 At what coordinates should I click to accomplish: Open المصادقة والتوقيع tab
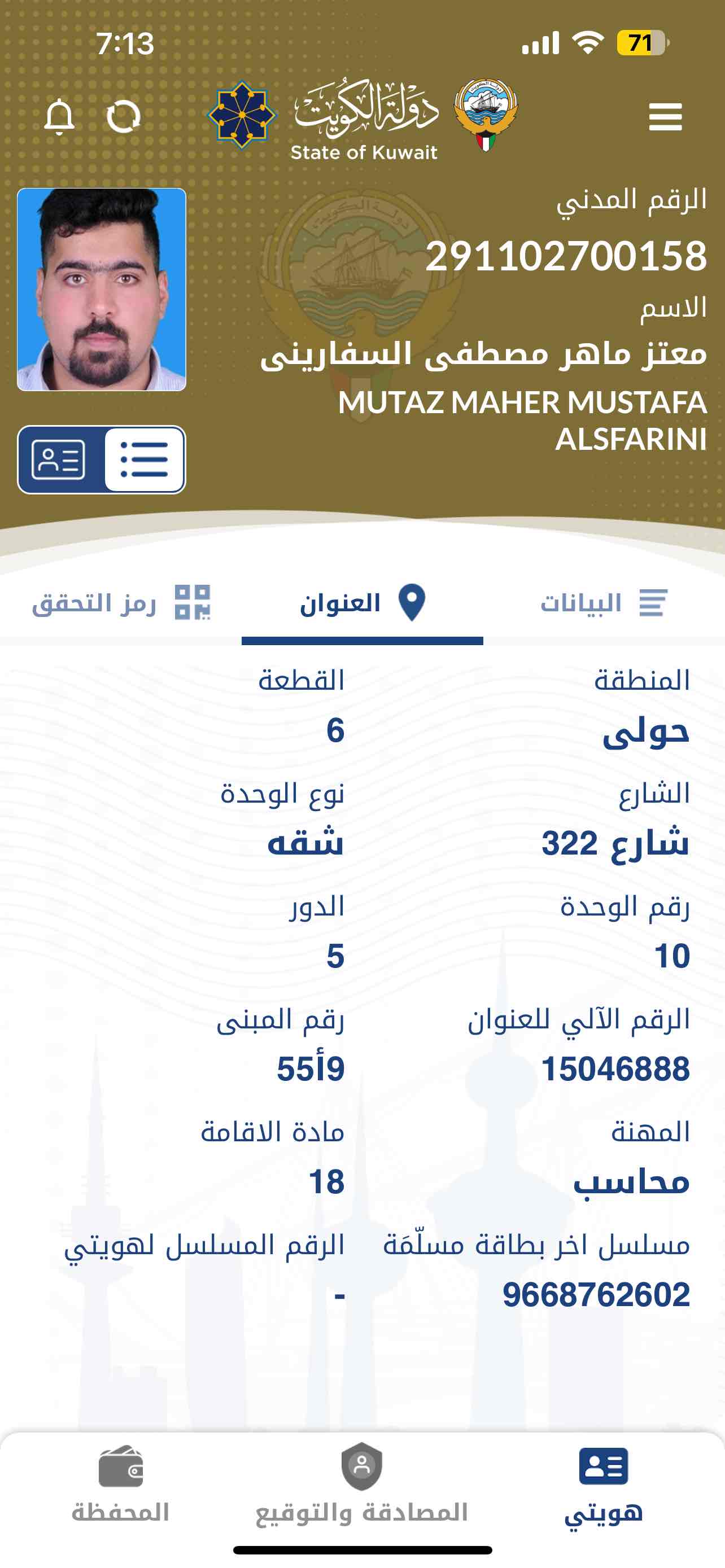click(x=361, y=1484)
